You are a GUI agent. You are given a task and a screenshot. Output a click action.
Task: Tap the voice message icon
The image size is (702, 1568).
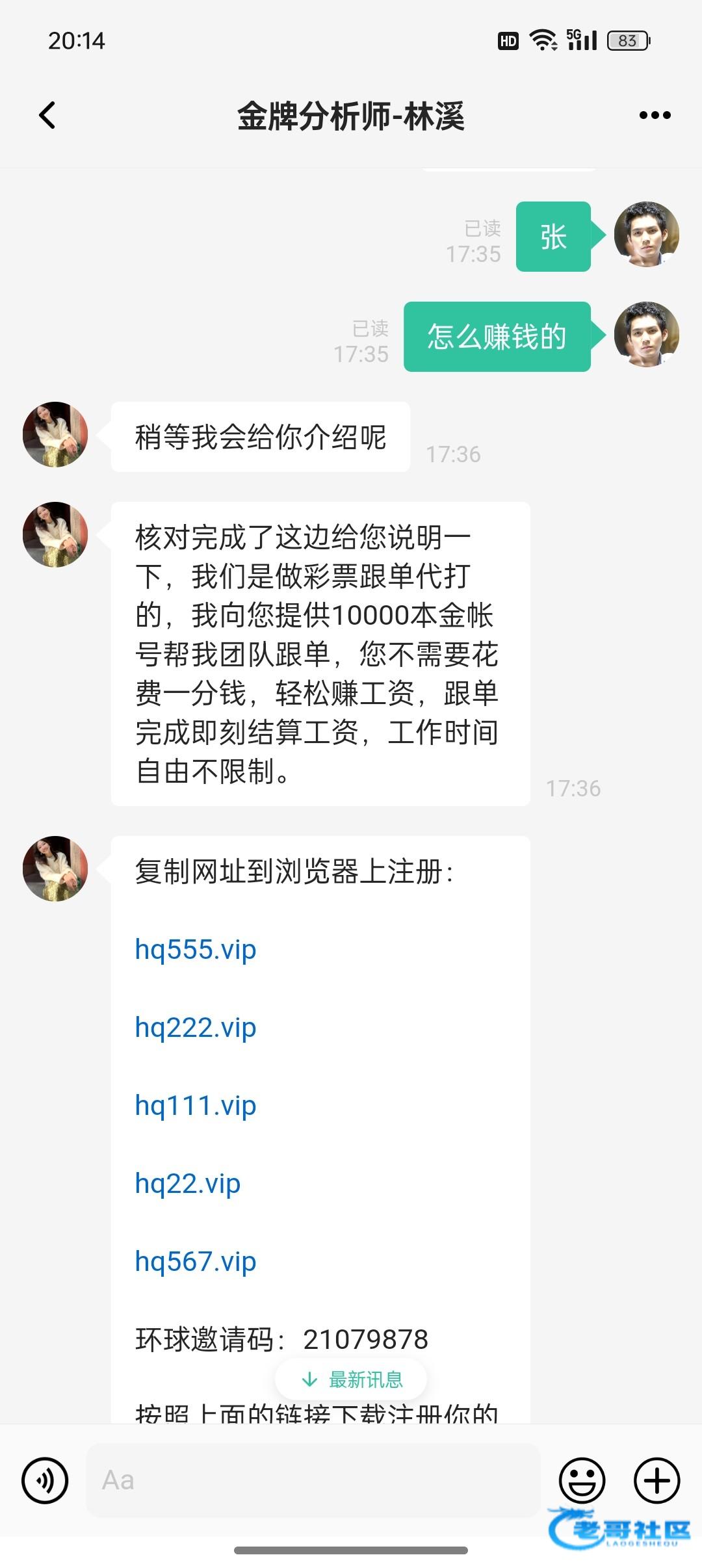click(x=45, y=1480)
